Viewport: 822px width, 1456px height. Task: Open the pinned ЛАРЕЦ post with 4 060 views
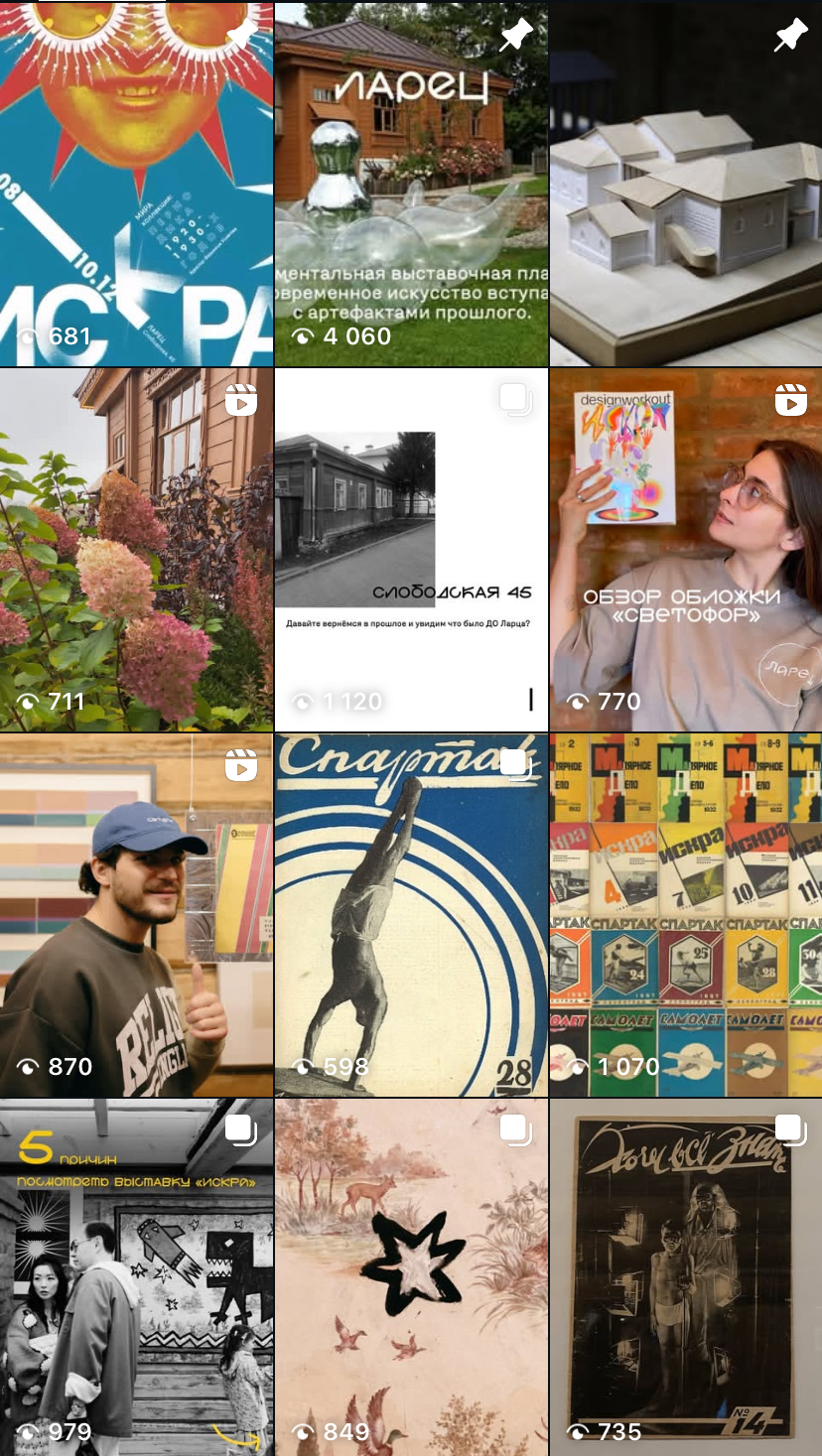[411, 184]
